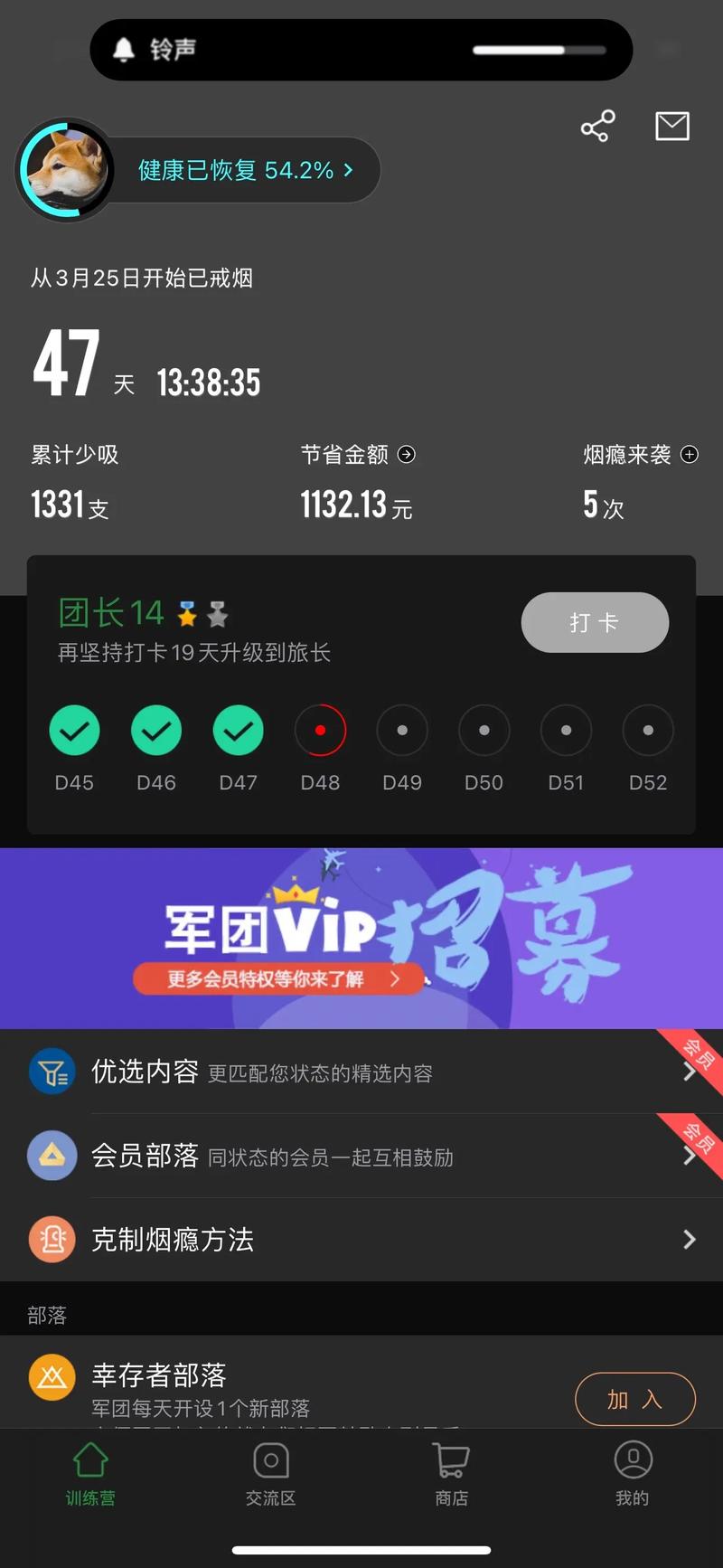The height and width of the screenshot is (1568, 723).
Task: Join 幸存者部落 with 加入 button
Action: click(634, 1399)
